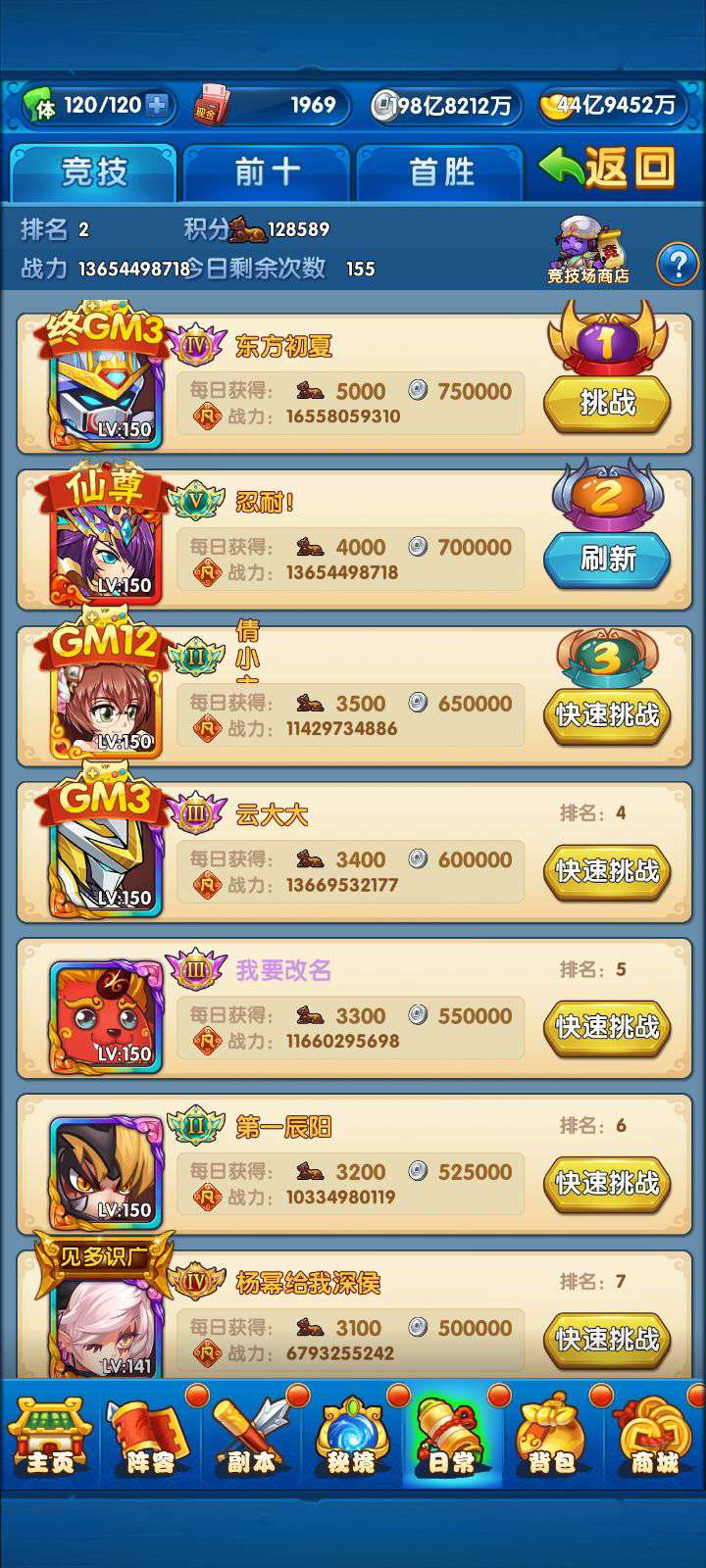Challenge player 东方初夏 with 挑战

click(x=607, y=402)
